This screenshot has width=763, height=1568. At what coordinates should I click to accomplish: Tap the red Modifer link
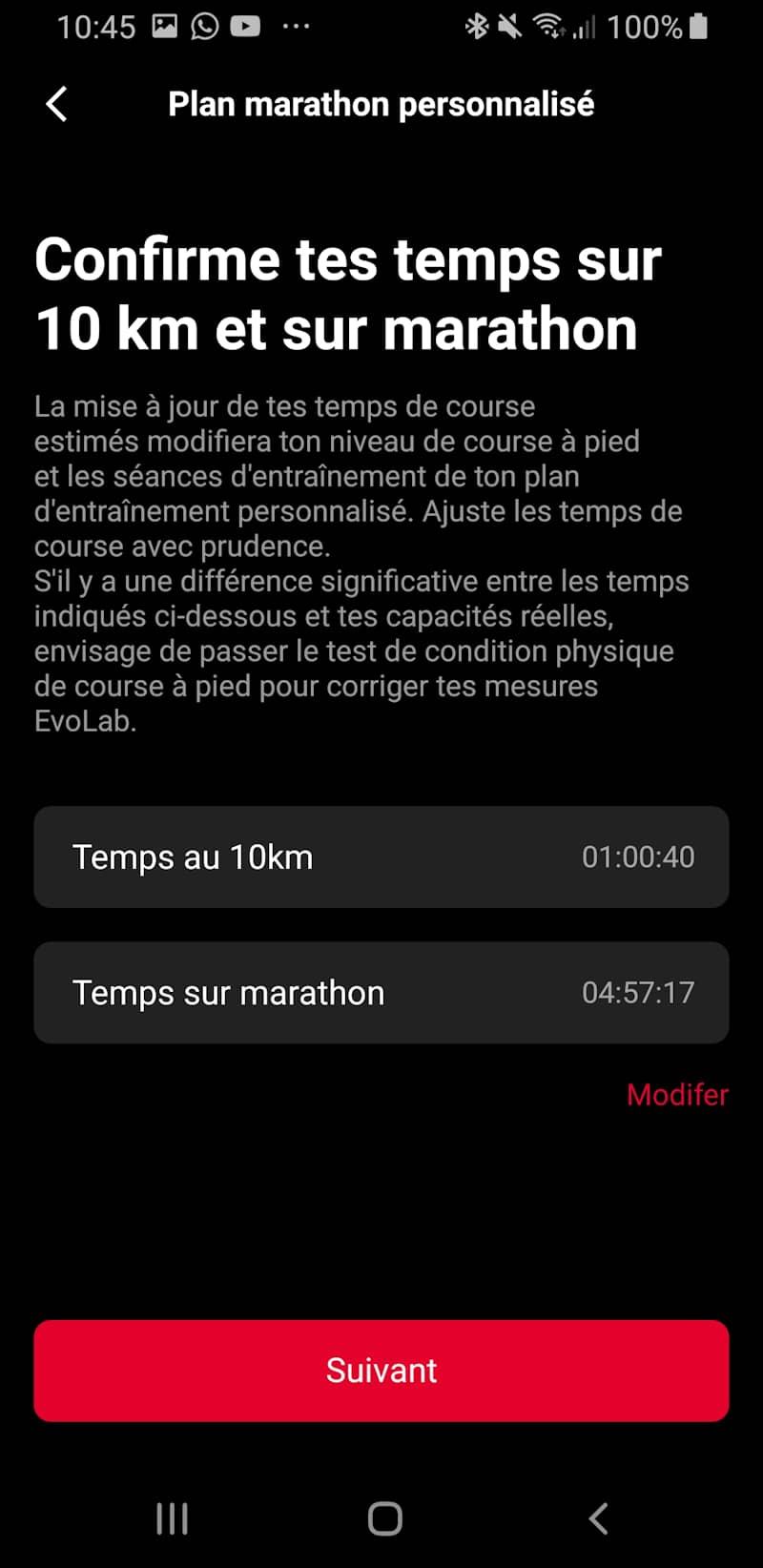click(676, 1094)
